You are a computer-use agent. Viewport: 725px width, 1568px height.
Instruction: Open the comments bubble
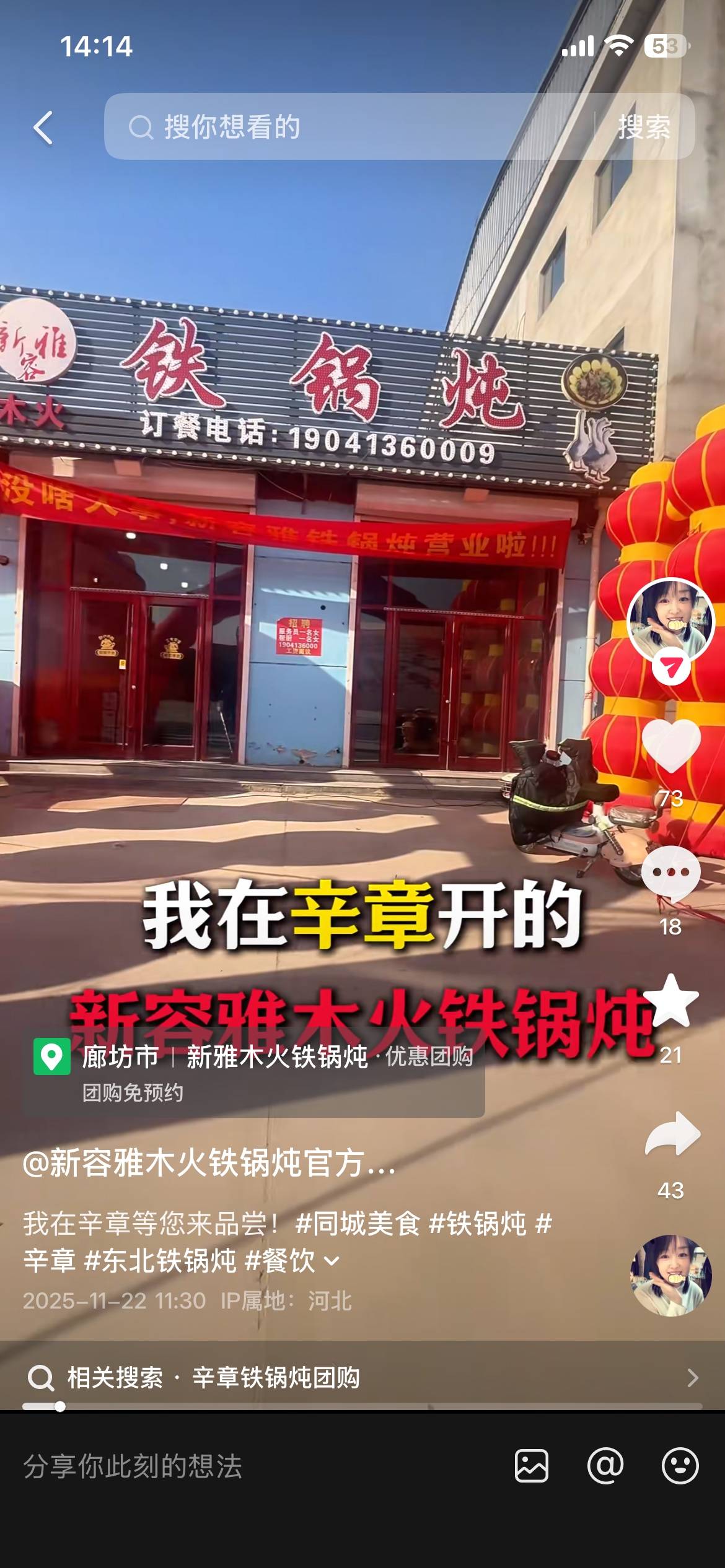(670, 873)
